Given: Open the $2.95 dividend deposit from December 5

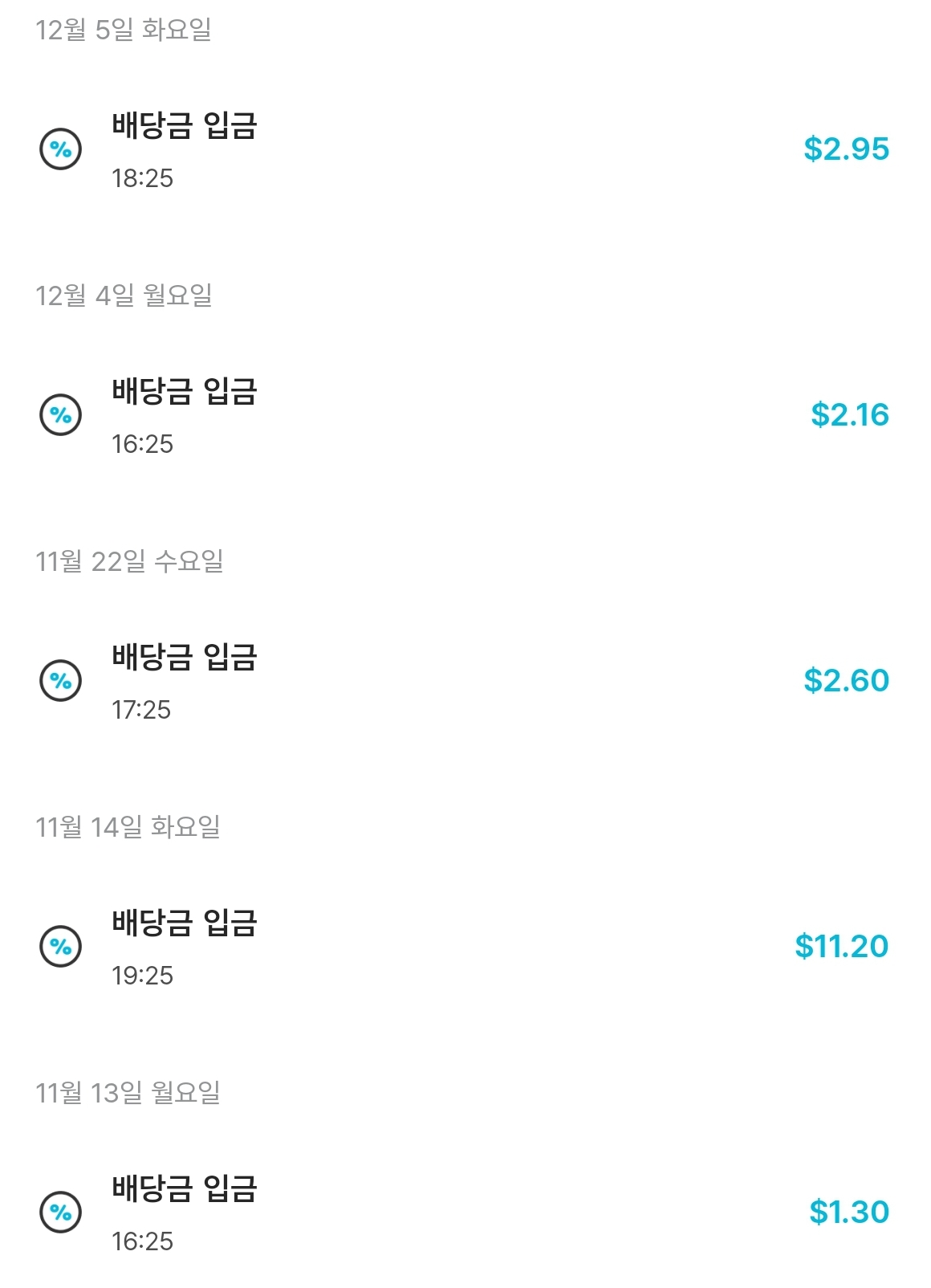Looking at the screenshot, I should pos(464,149).
